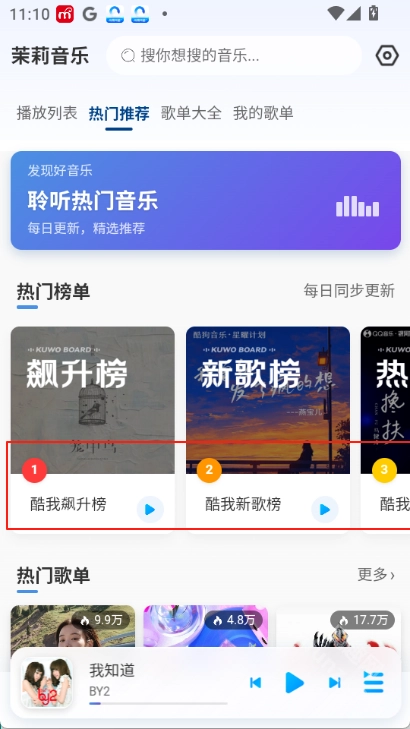
Task: Tap the music search box
Action: coord(234,56)
